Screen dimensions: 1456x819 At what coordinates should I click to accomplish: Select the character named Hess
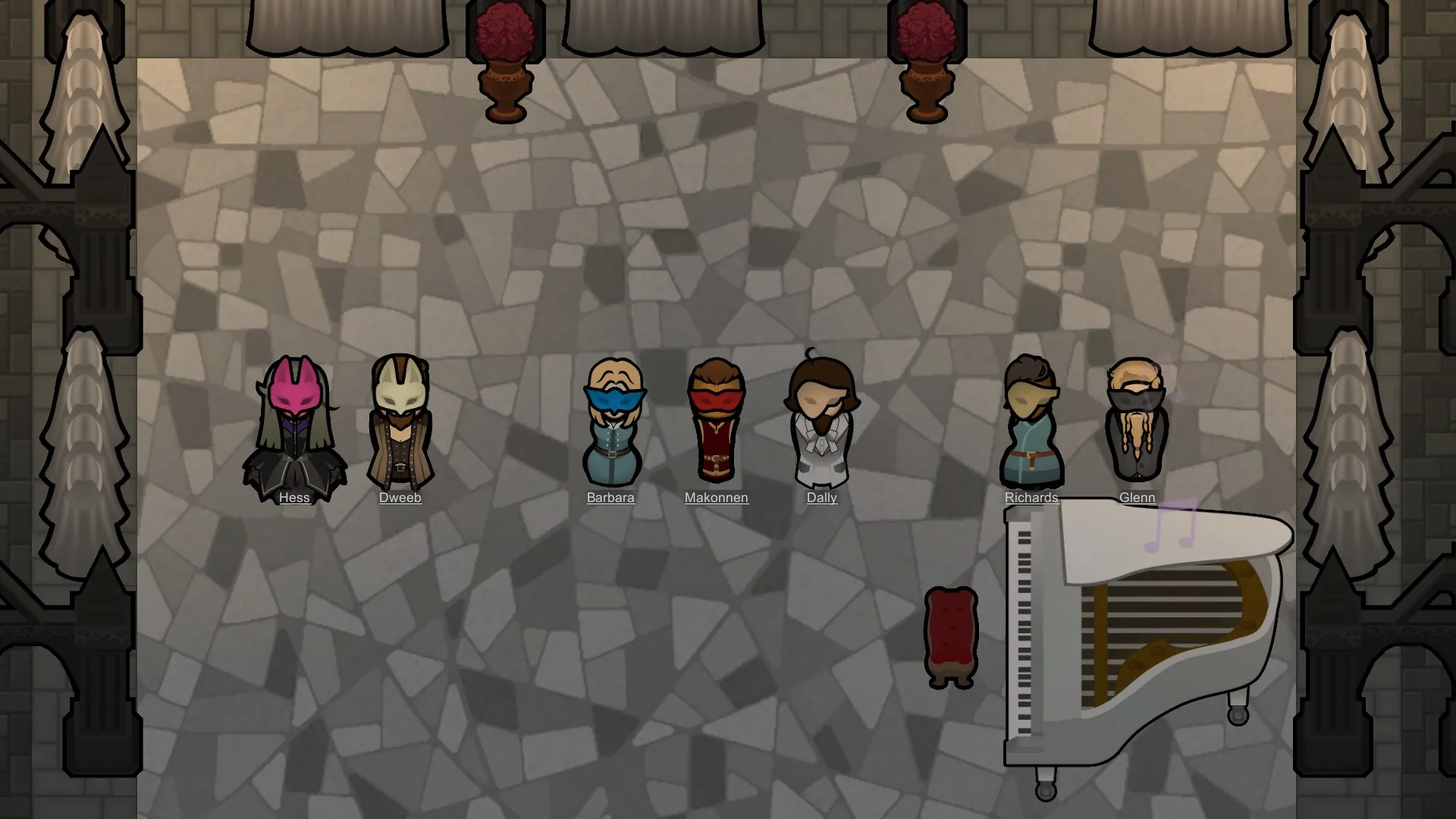pos(294,428)
